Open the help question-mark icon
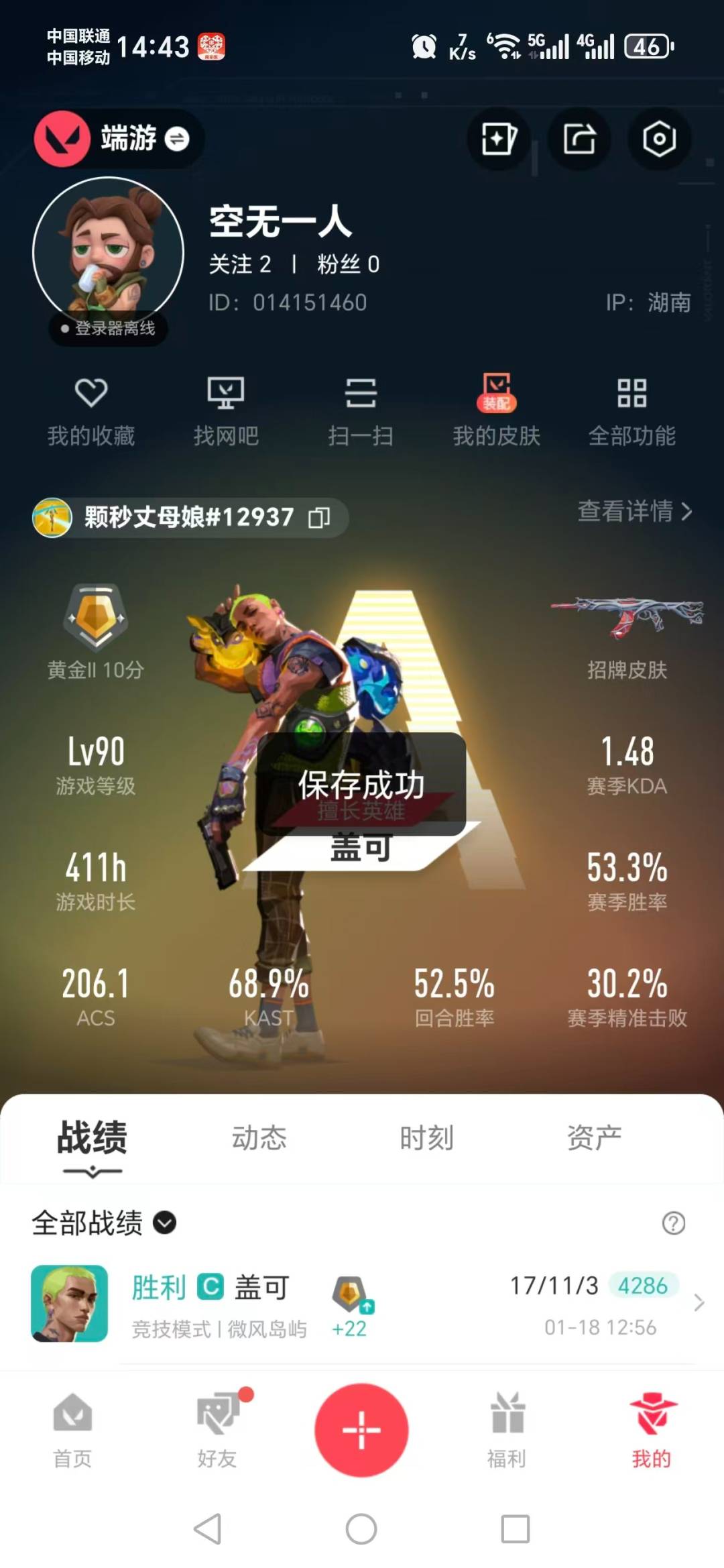 click(x=673, y=1223)
